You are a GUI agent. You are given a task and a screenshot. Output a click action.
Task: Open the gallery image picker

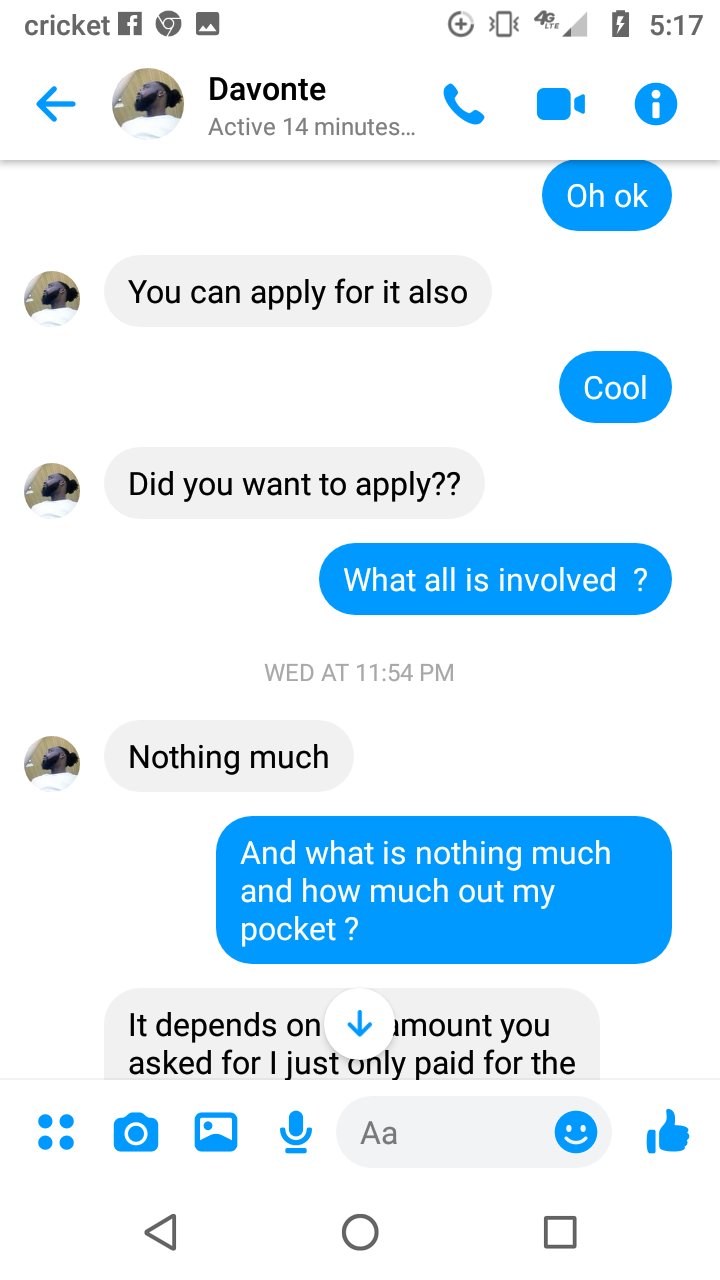coord(216,1132)
